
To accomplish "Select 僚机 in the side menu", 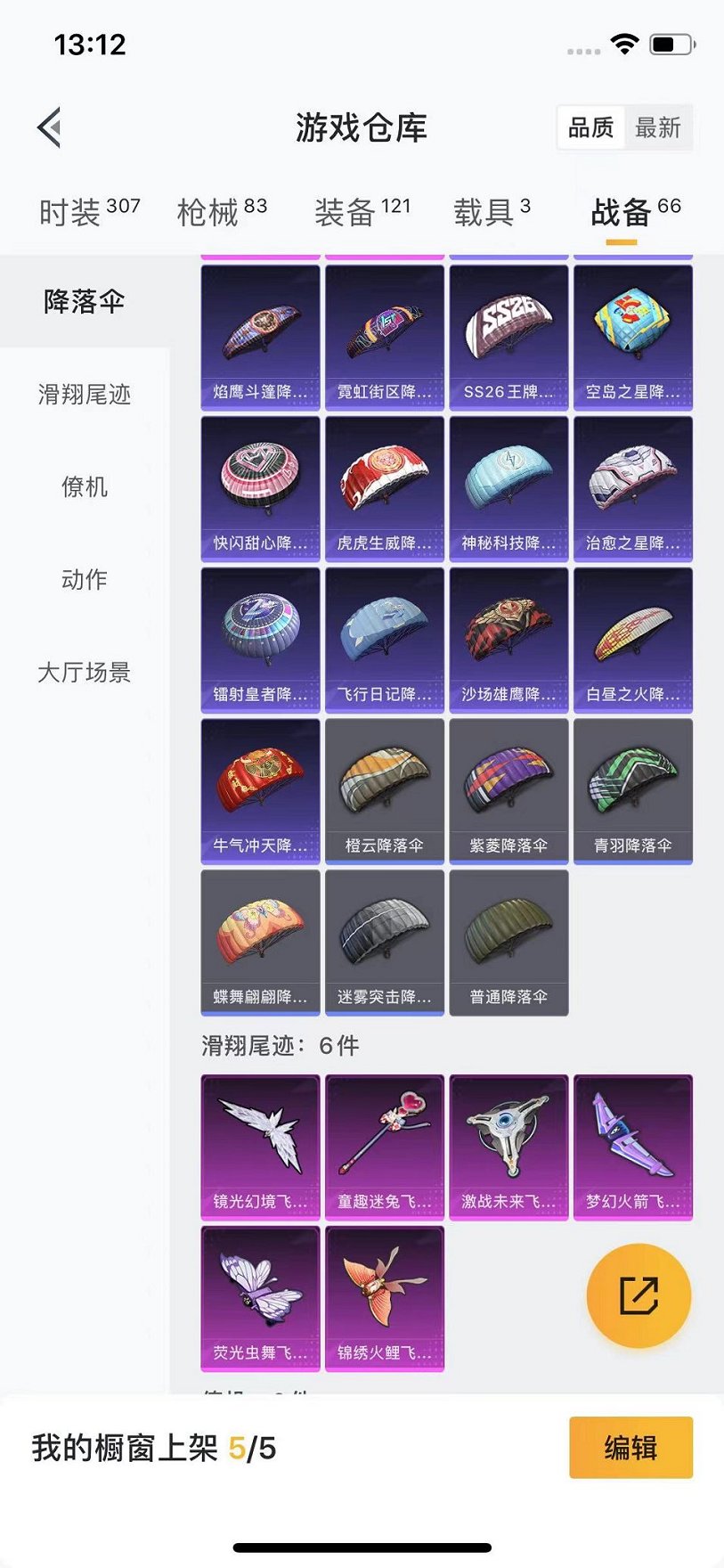I will 84,486.
